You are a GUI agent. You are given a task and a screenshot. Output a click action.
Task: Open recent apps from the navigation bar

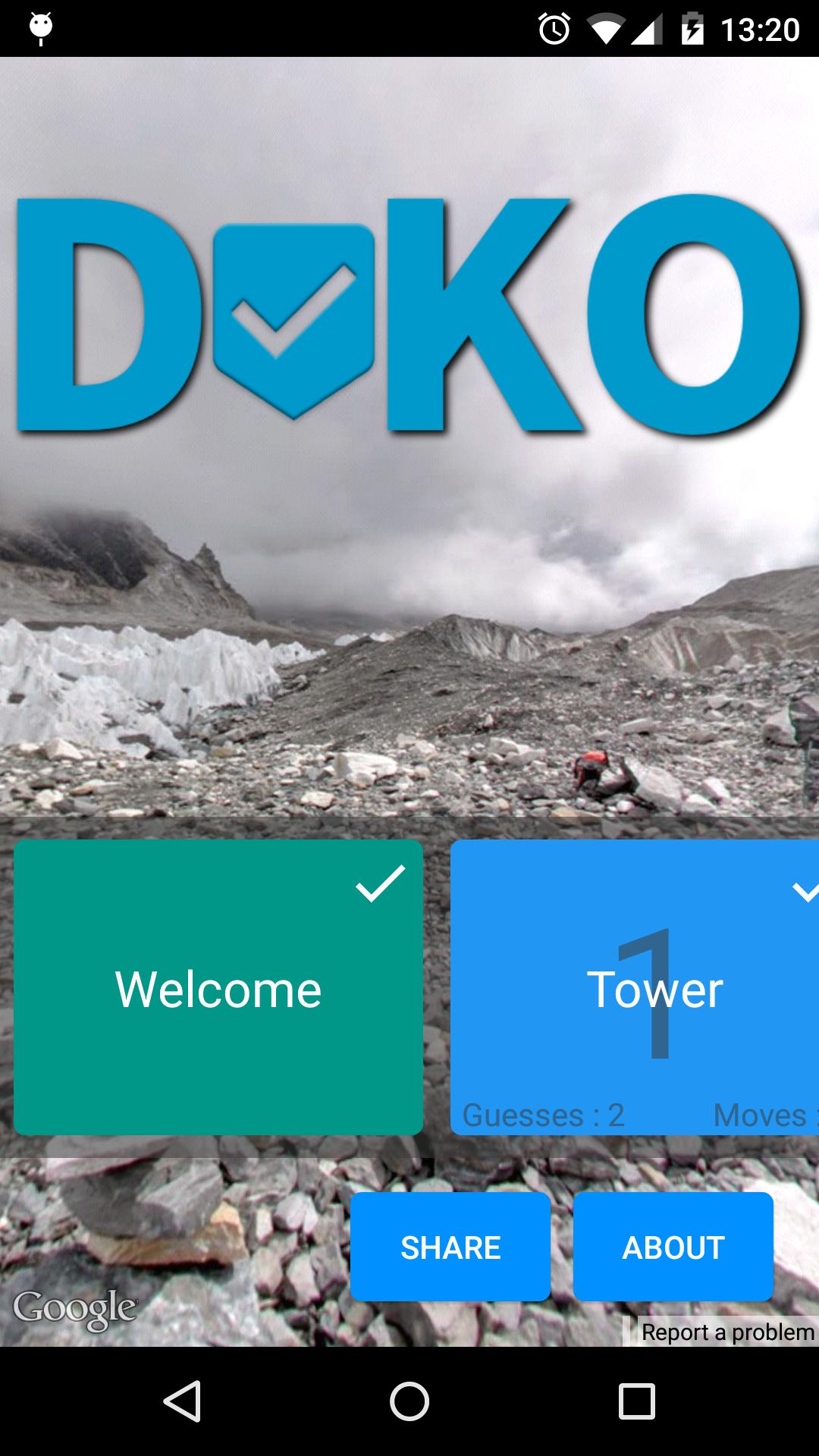[x=636, y=1401]
